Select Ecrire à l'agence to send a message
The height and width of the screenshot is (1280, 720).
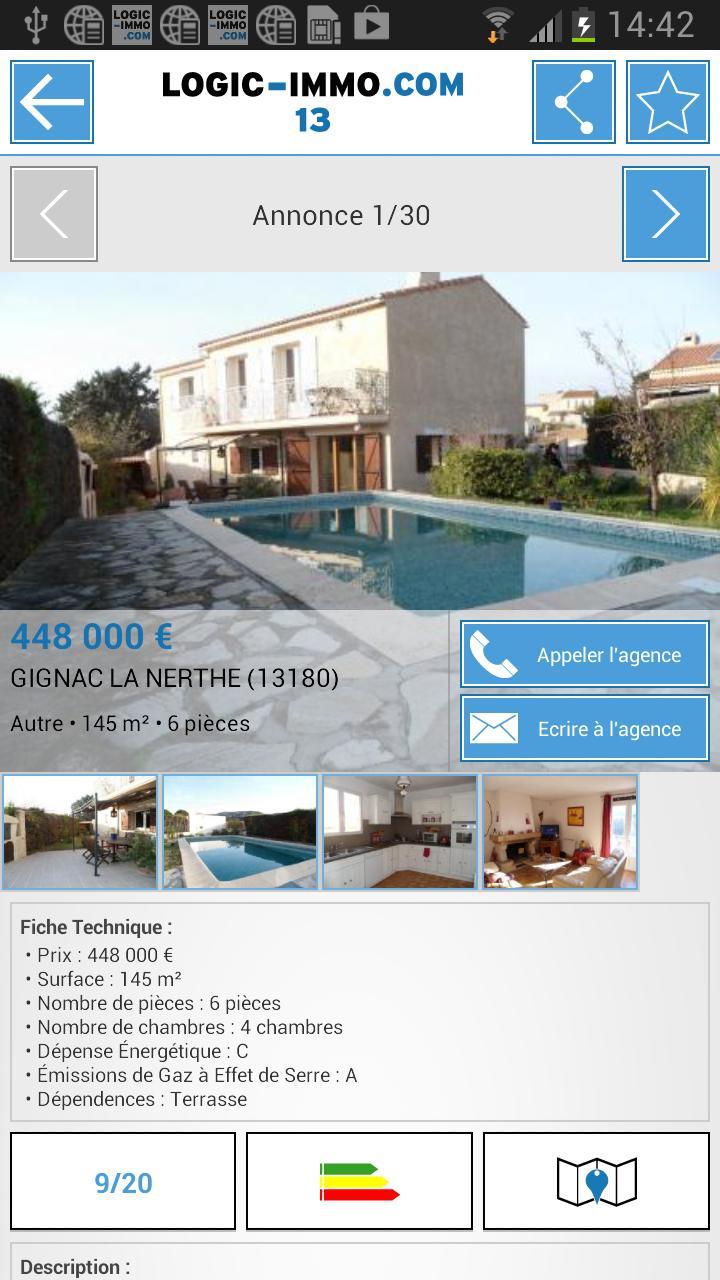585,729
